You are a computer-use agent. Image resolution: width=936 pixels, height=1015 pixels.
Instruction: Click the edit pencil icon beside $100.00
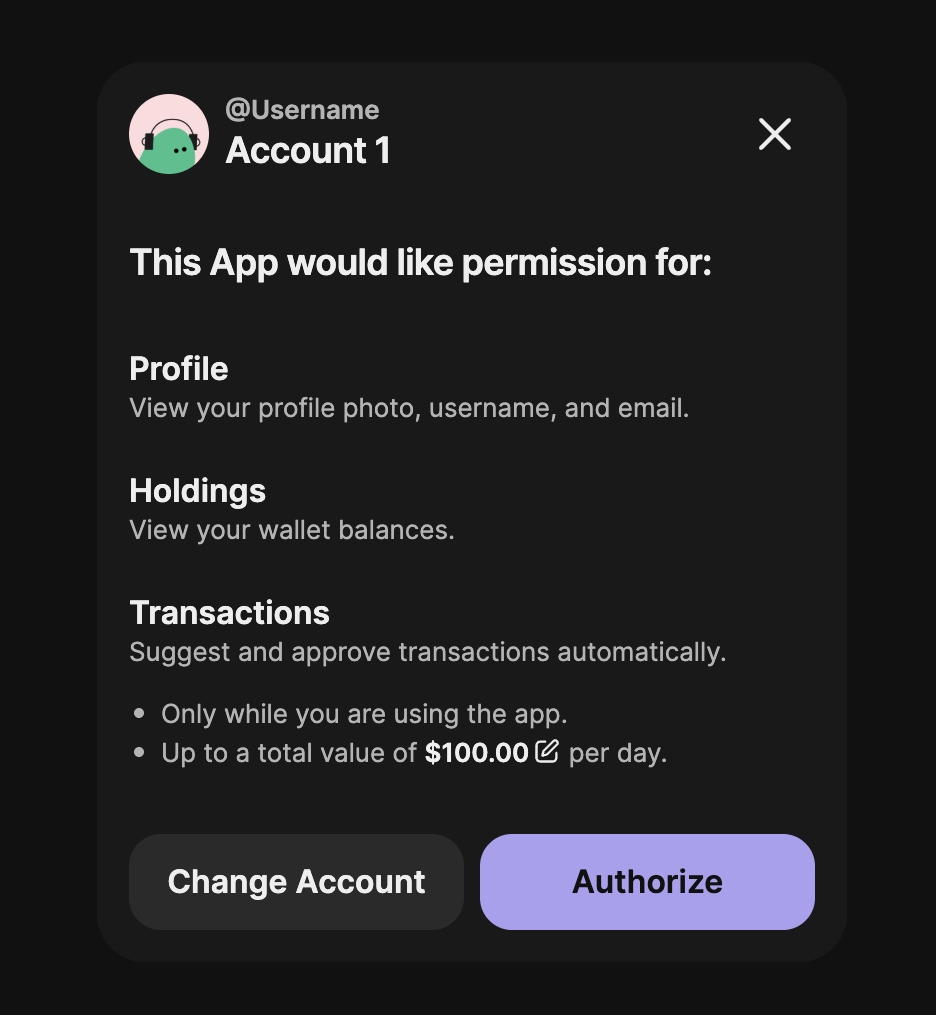[x=546, y=751]
